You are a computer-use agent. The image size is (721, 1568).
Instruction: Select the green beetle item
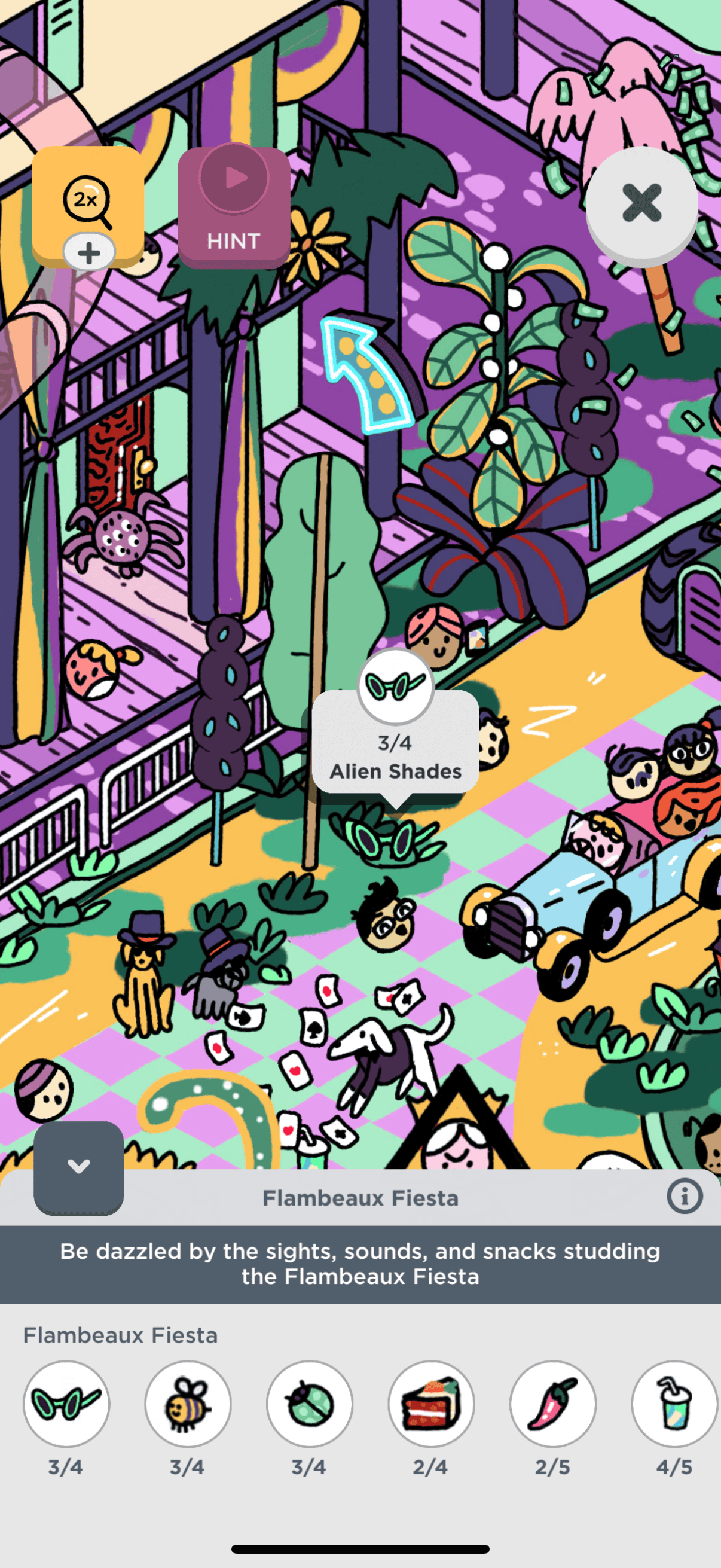310,1403
